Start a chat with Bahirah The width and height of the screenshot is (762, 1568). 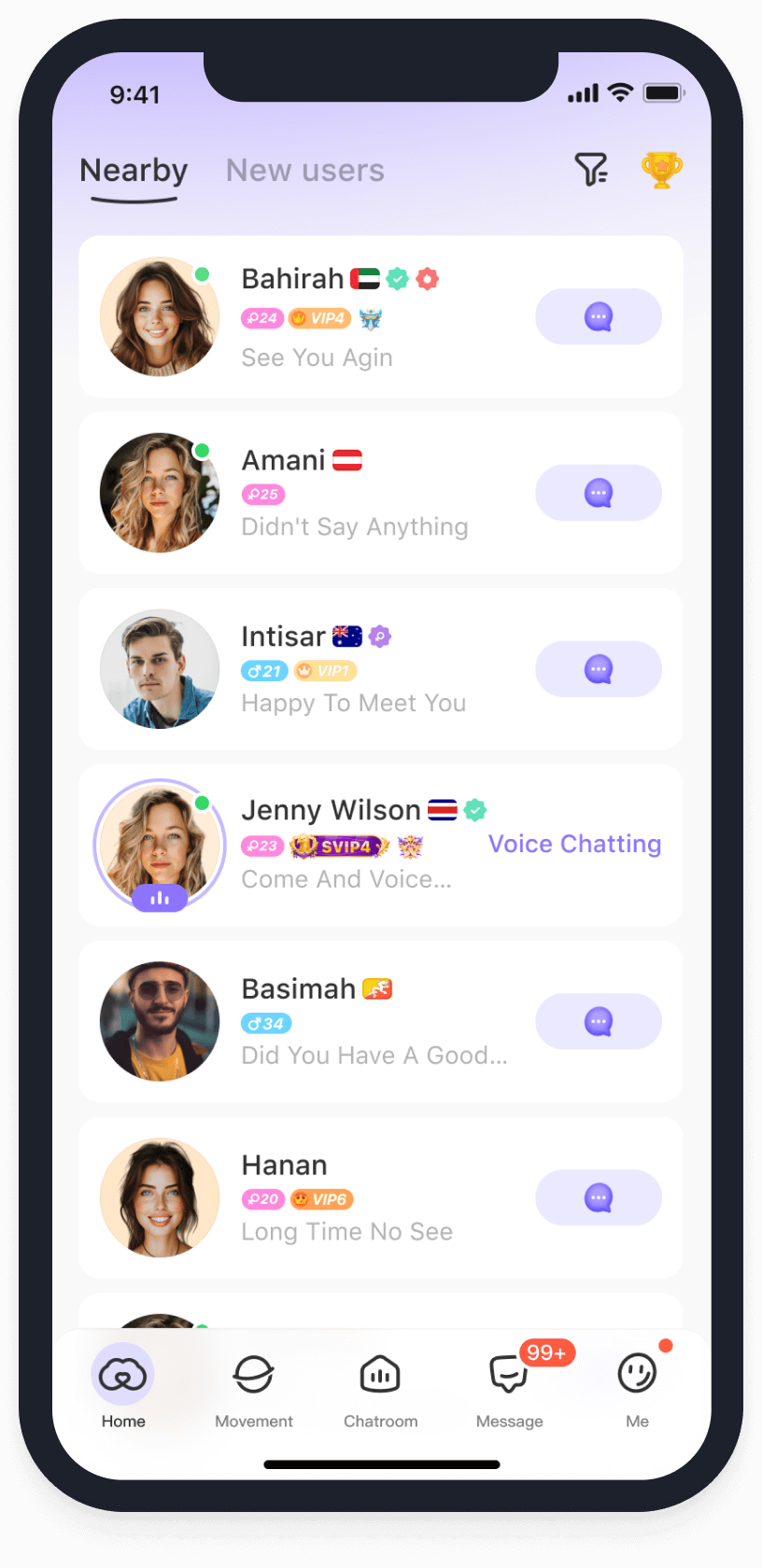point(598,316)
